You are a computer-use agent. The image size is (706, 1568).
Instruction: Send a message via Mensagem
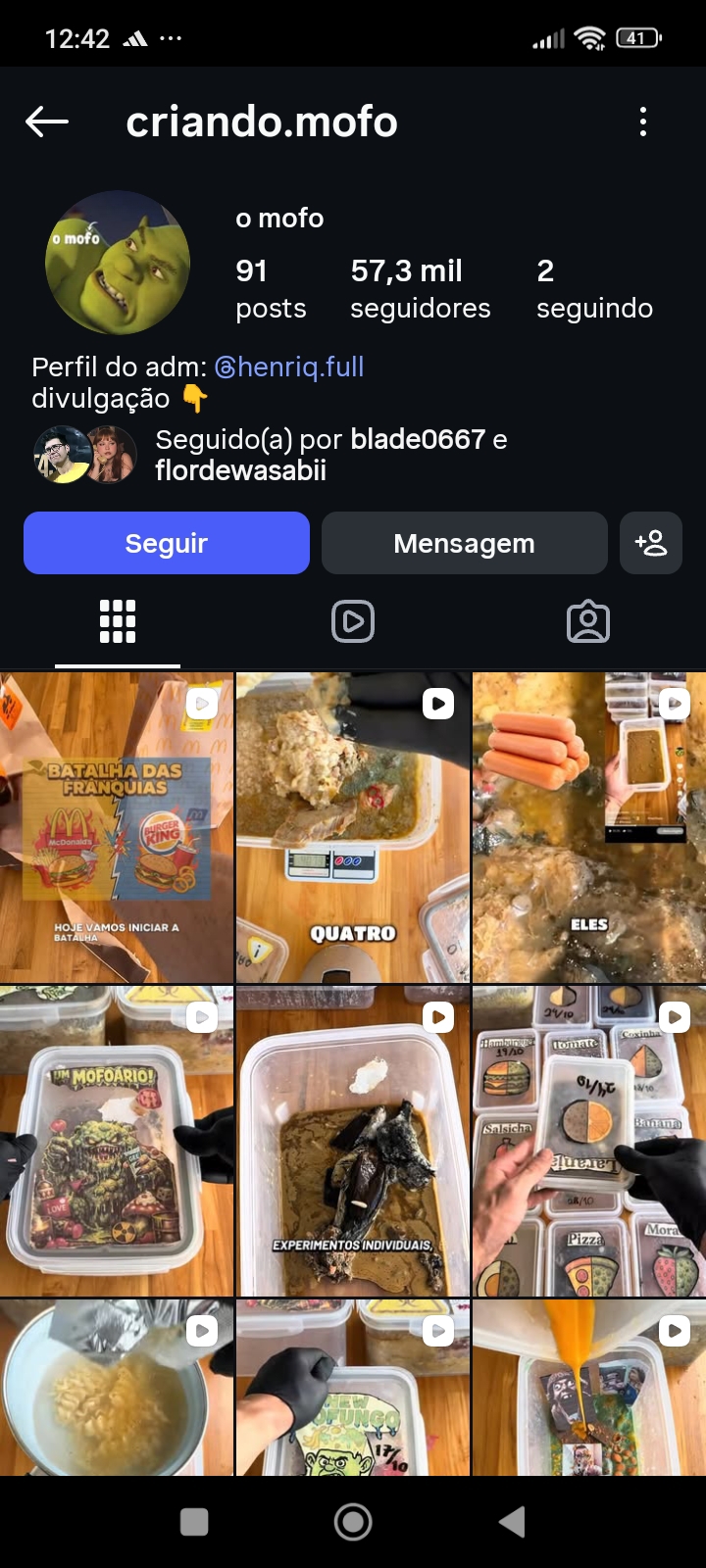pyautogui.click(x=464, y=543)
